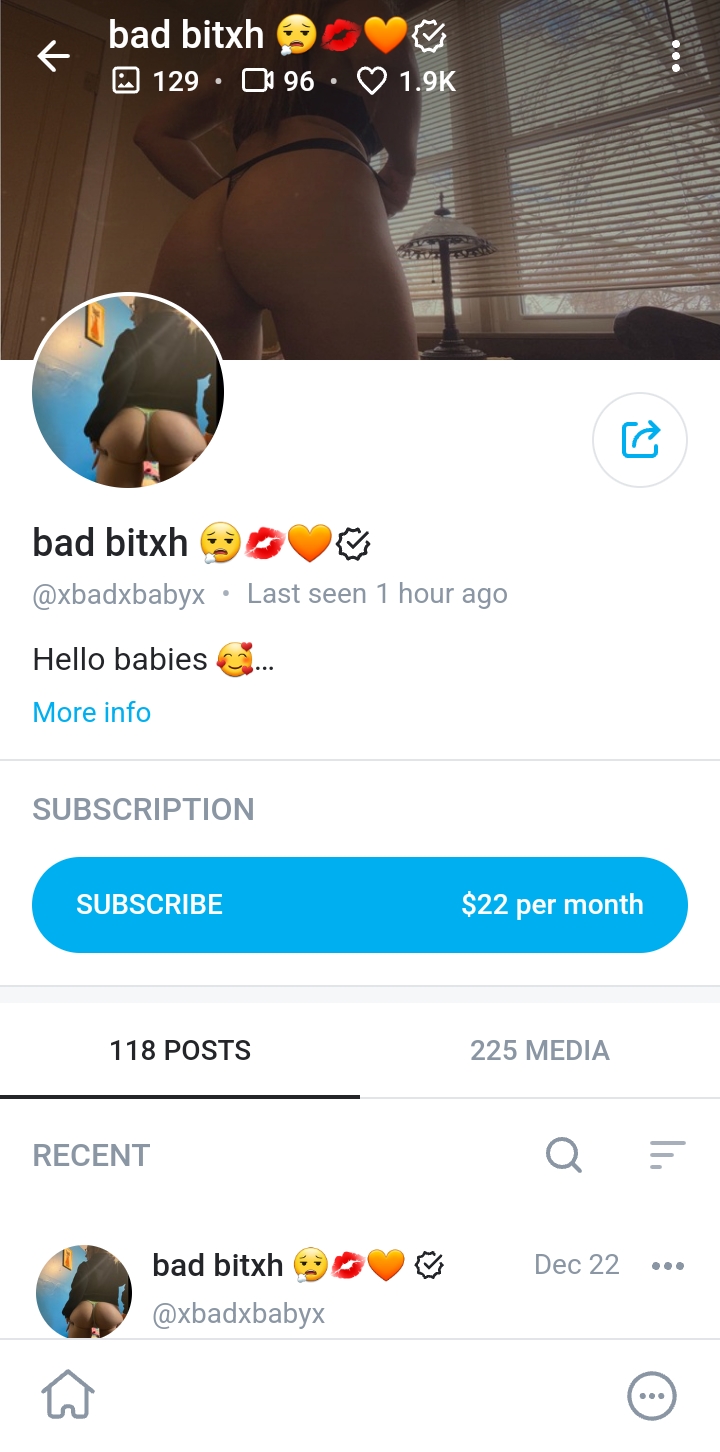View the large profile picture
Viewport: 720px width, 1452px height.
128,392
